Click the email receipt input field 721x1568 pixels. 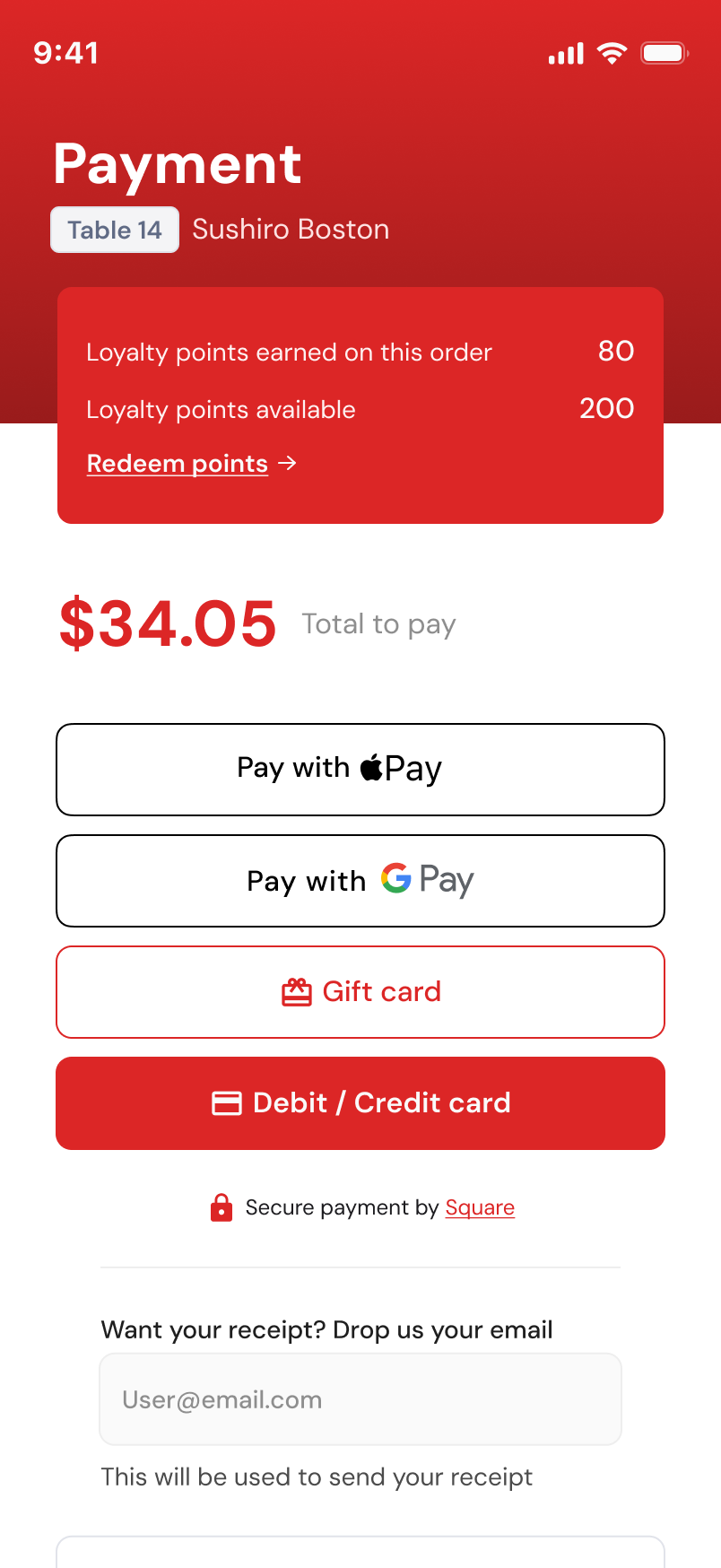pyautogui.click(x=360, y=1398)
